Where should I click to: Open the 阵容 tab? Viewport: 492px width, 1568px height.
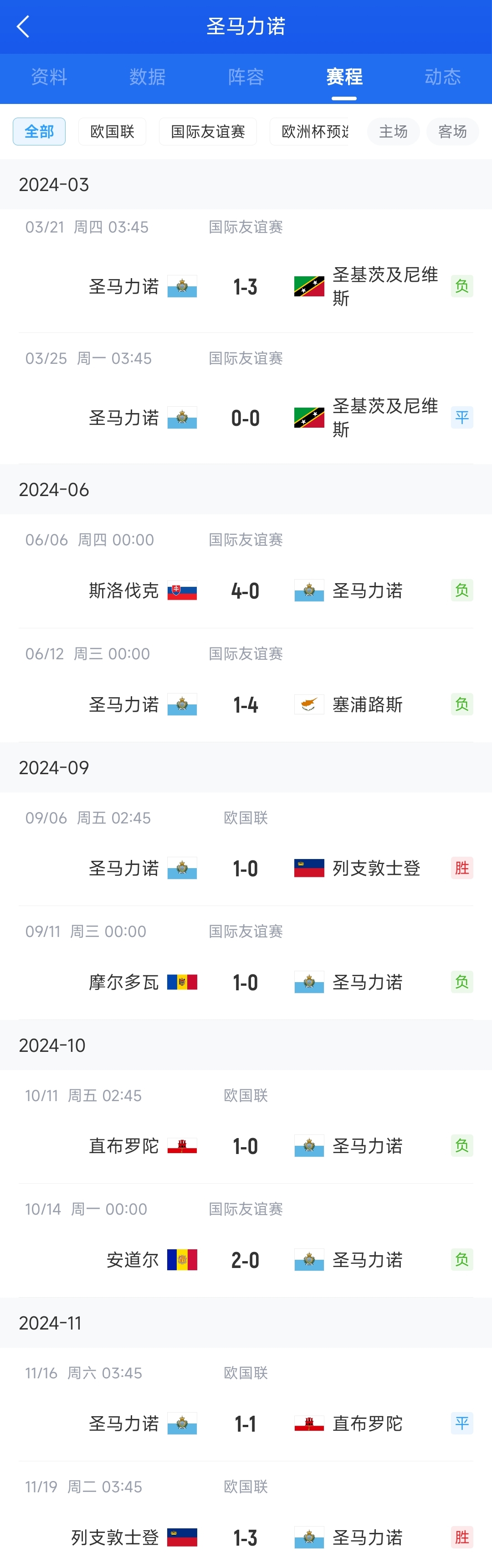[246, 78]
